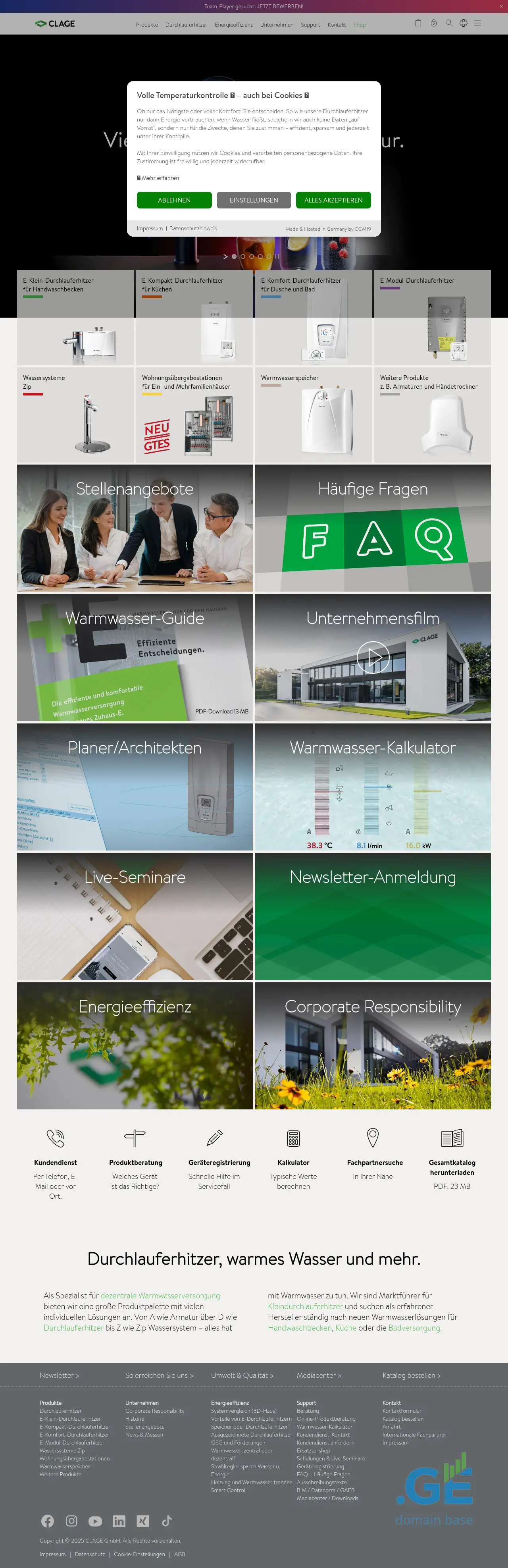Open the Häufige Fragen FAQ tile

[x=372, y=528]
